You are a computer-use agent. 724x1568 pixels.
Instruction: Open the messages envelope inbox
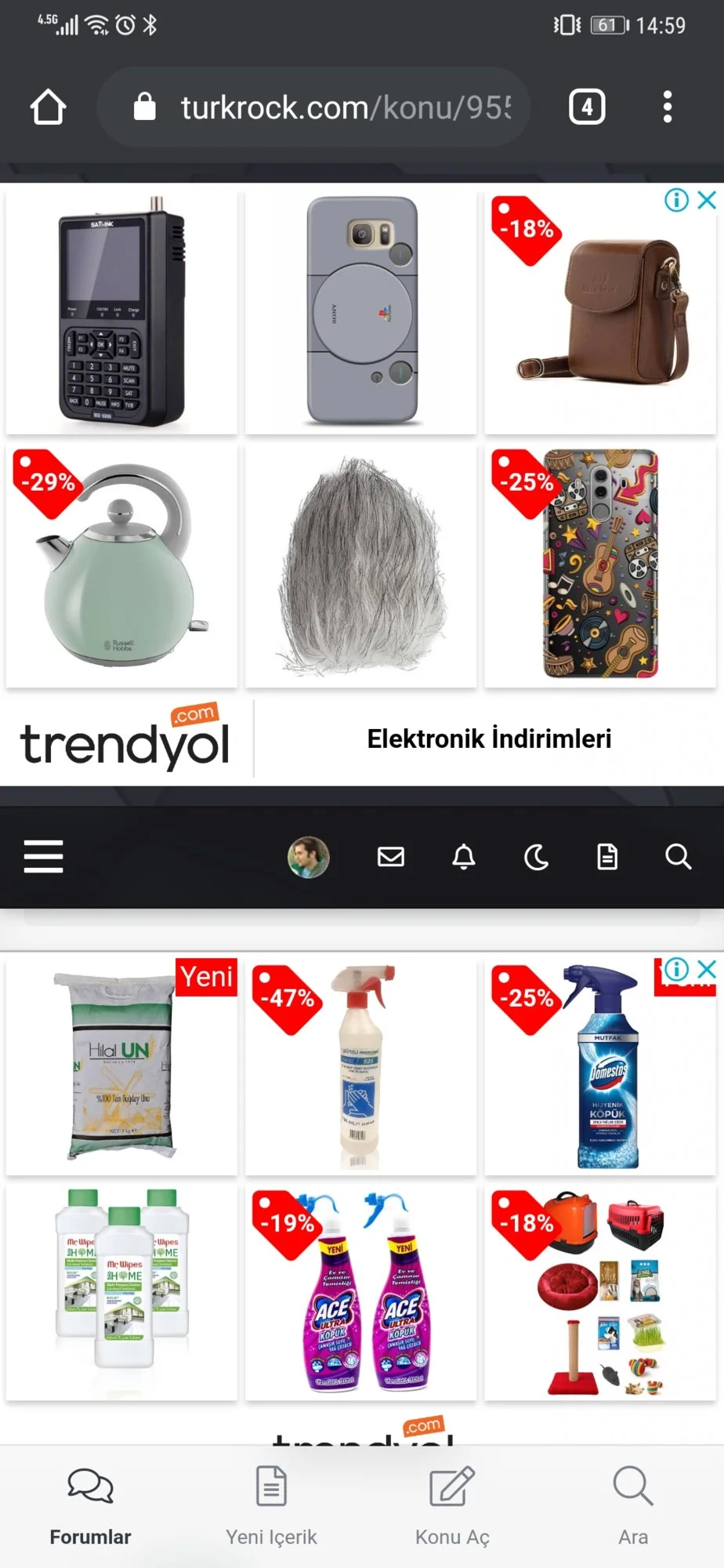391,857
